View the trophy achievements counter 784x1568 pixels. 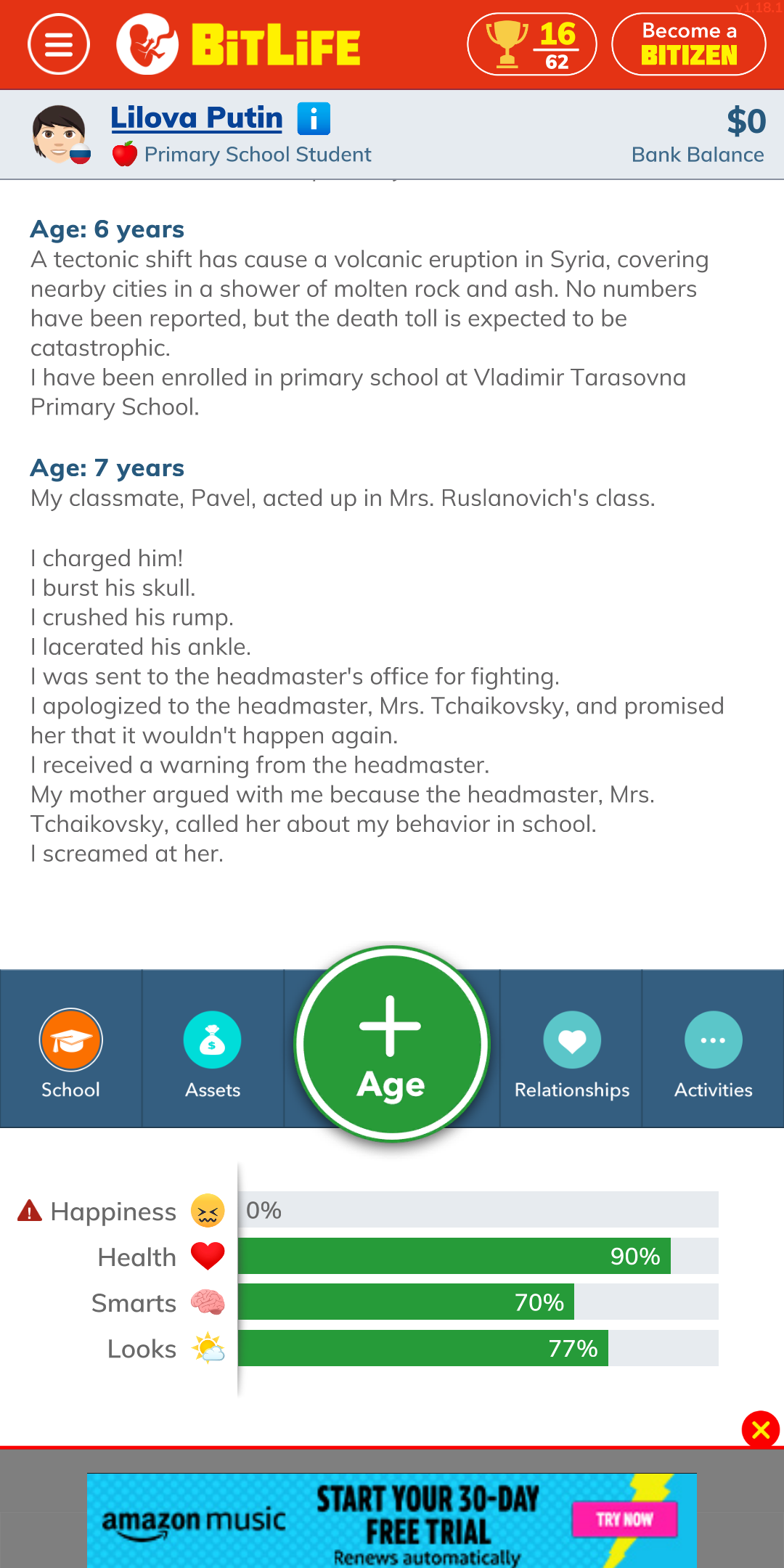531,44
